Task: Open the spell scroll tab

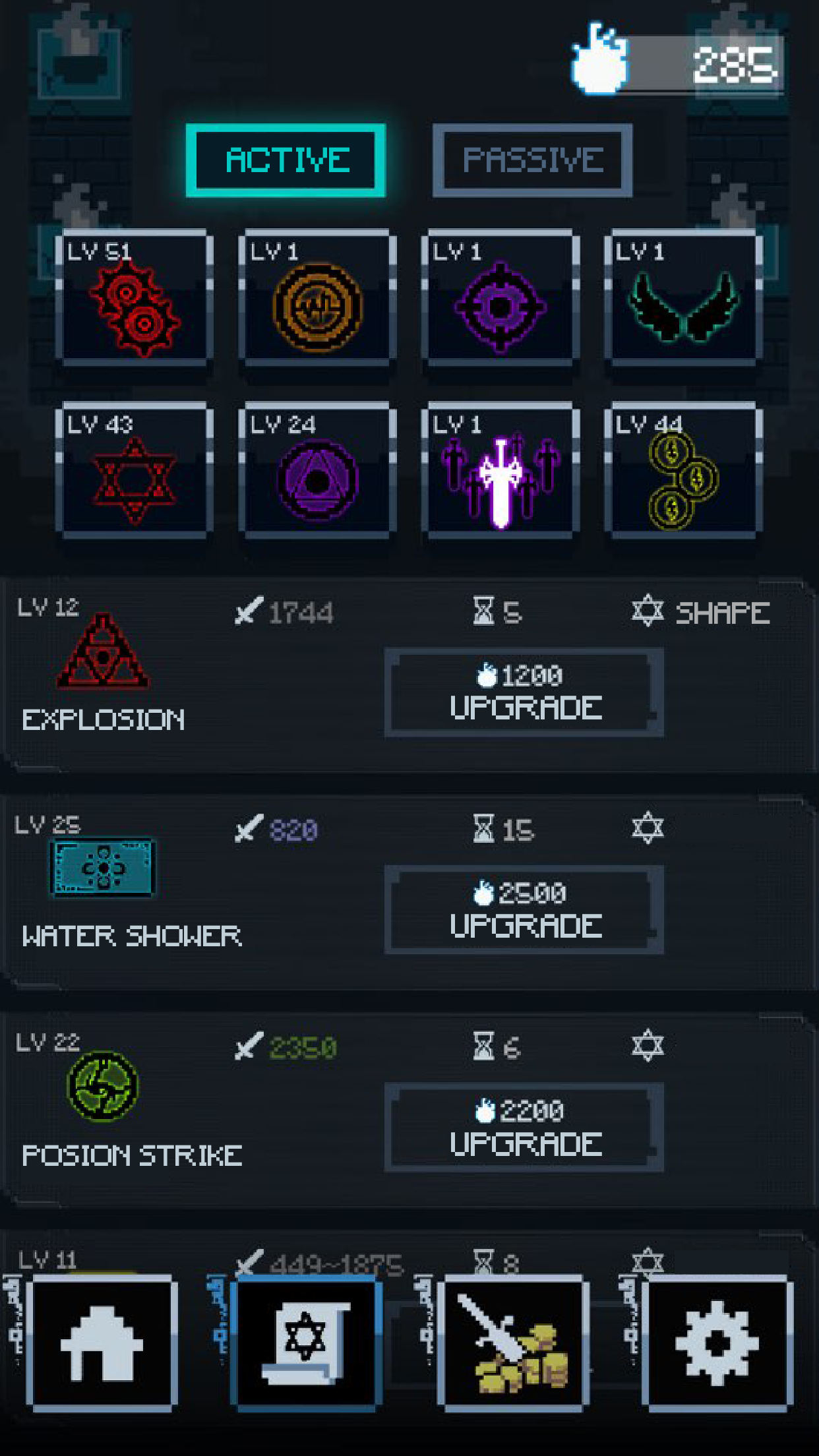Action: (x=307, y=1343)
